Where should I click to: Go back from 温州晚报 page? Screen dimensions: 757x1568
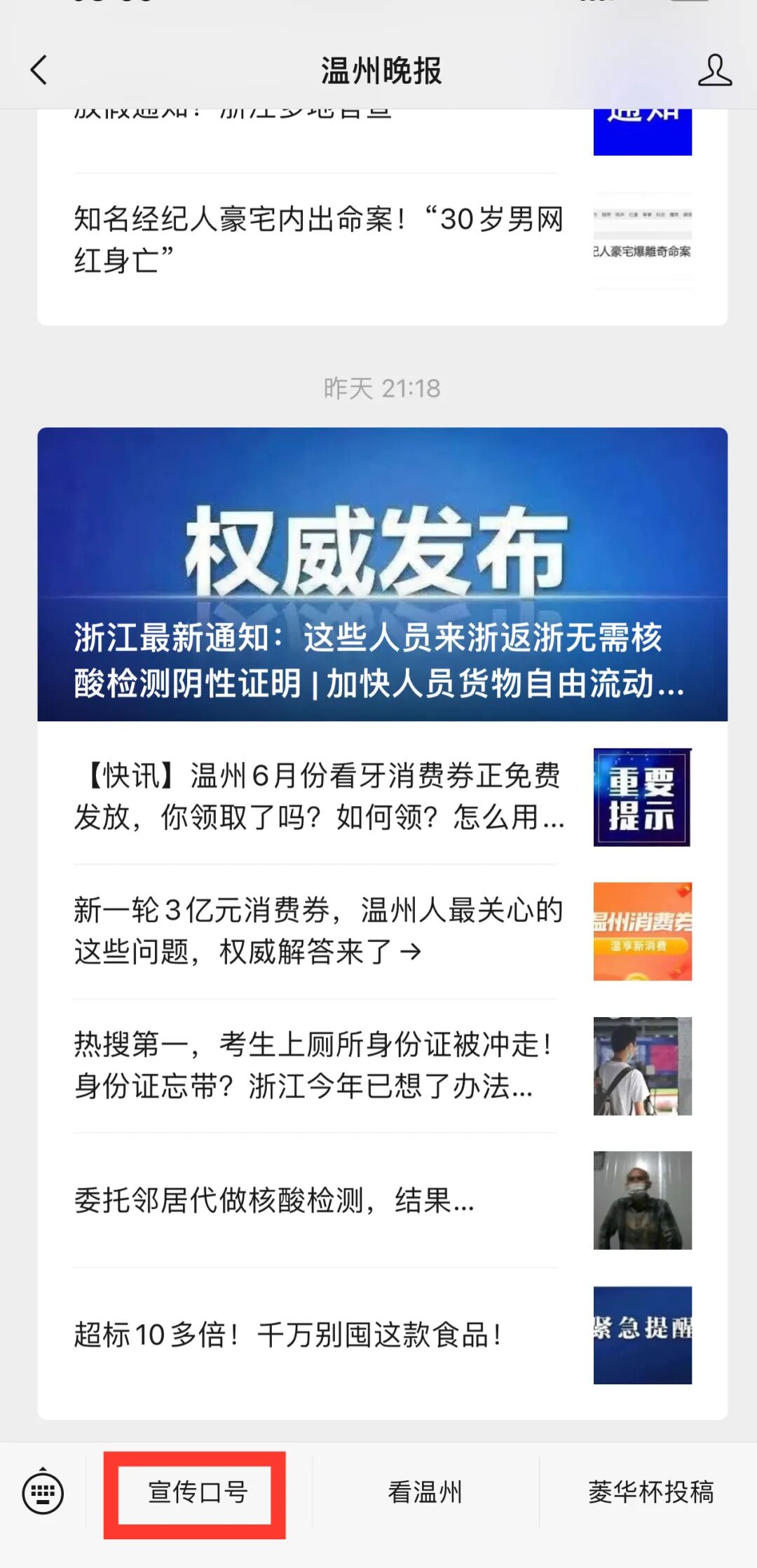tap(39, 70)
